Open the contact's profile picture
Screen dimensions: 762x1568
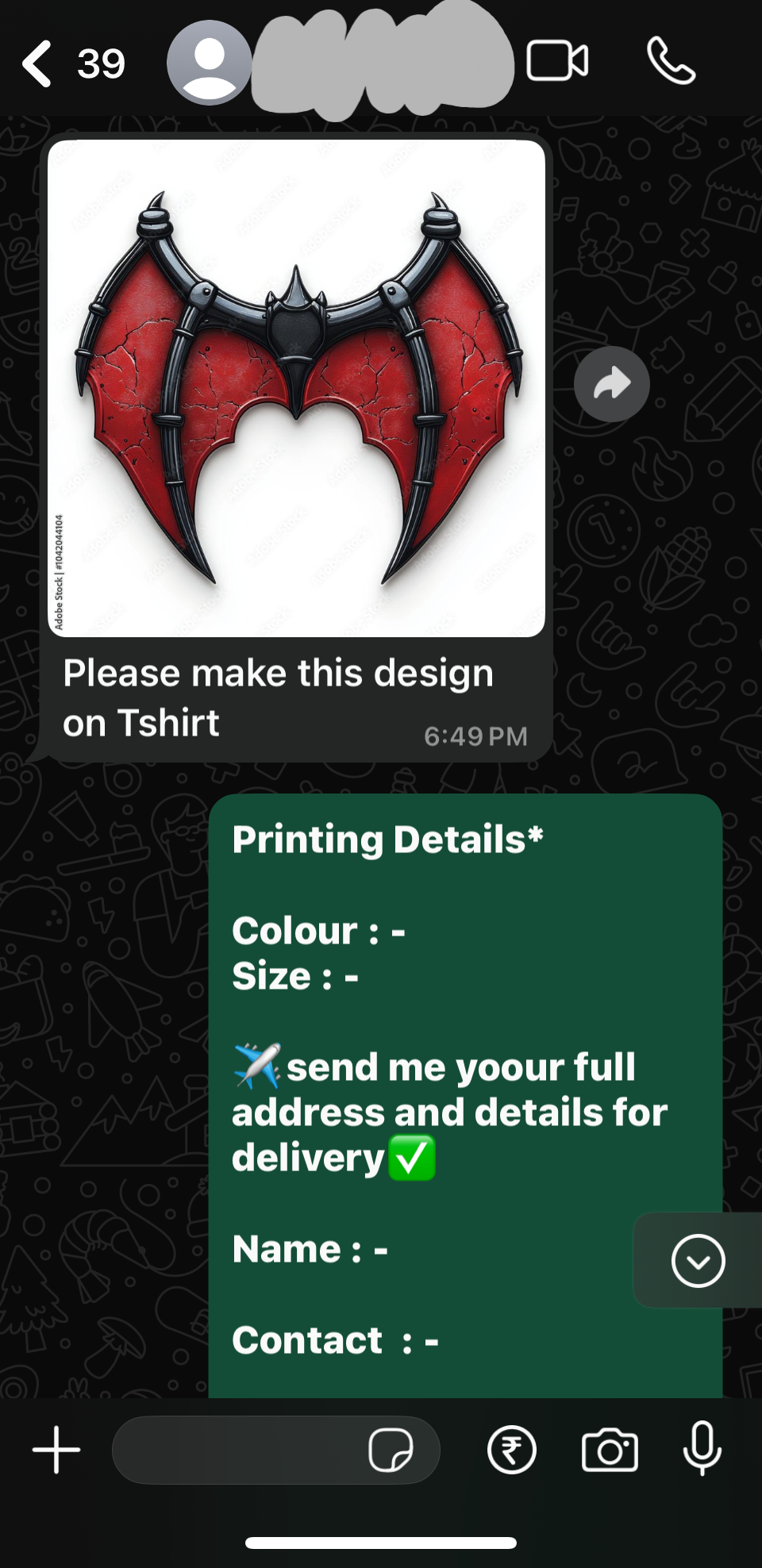pos(210,63)
